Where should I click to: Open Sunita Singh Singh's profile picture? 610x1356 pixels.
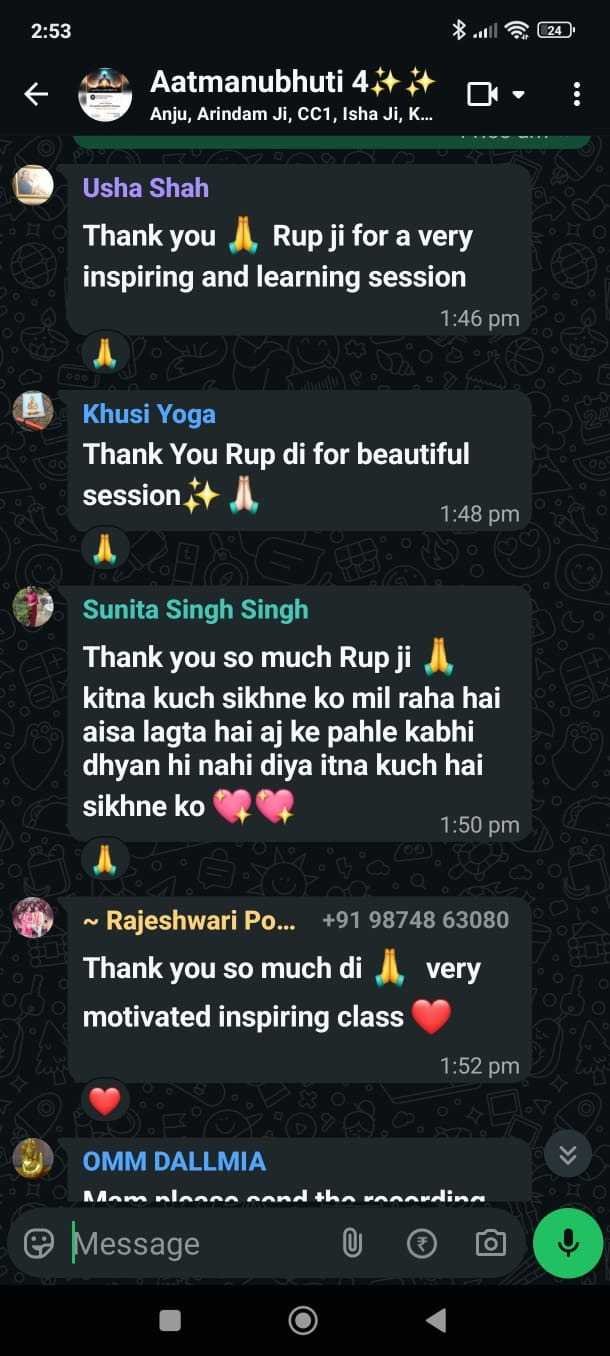(x=33, y=607)
